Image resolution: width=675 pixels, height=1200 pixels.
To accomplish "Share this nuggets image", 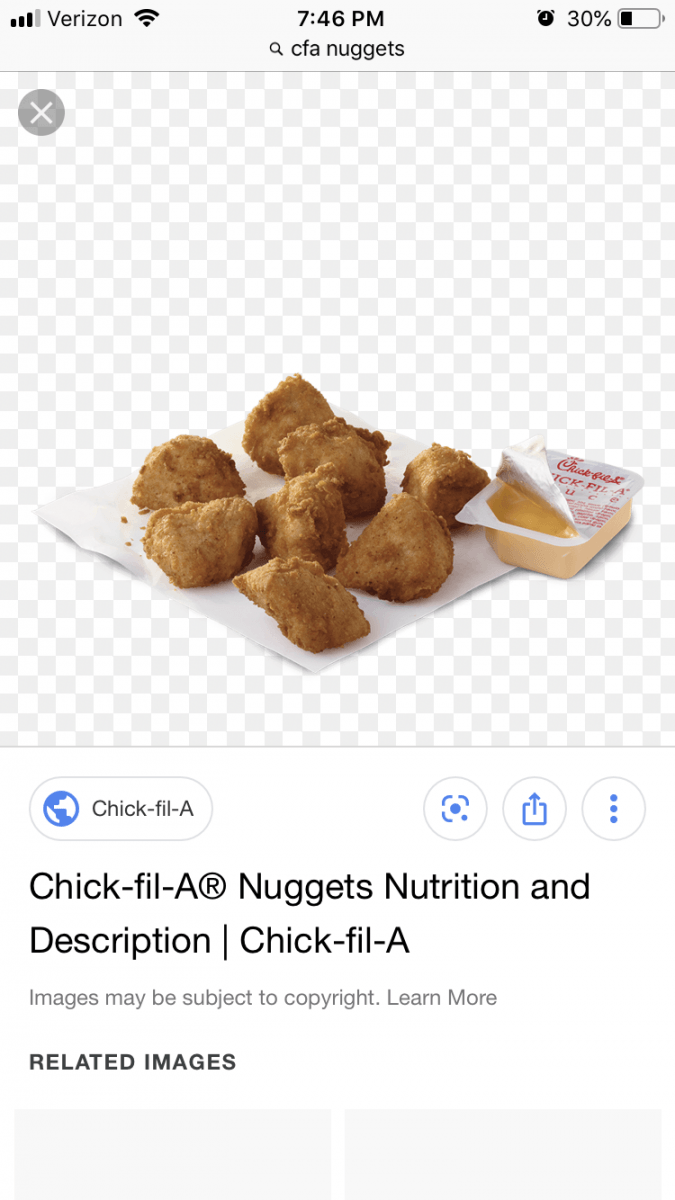I will pyautogui.click(x=534, y=808).
